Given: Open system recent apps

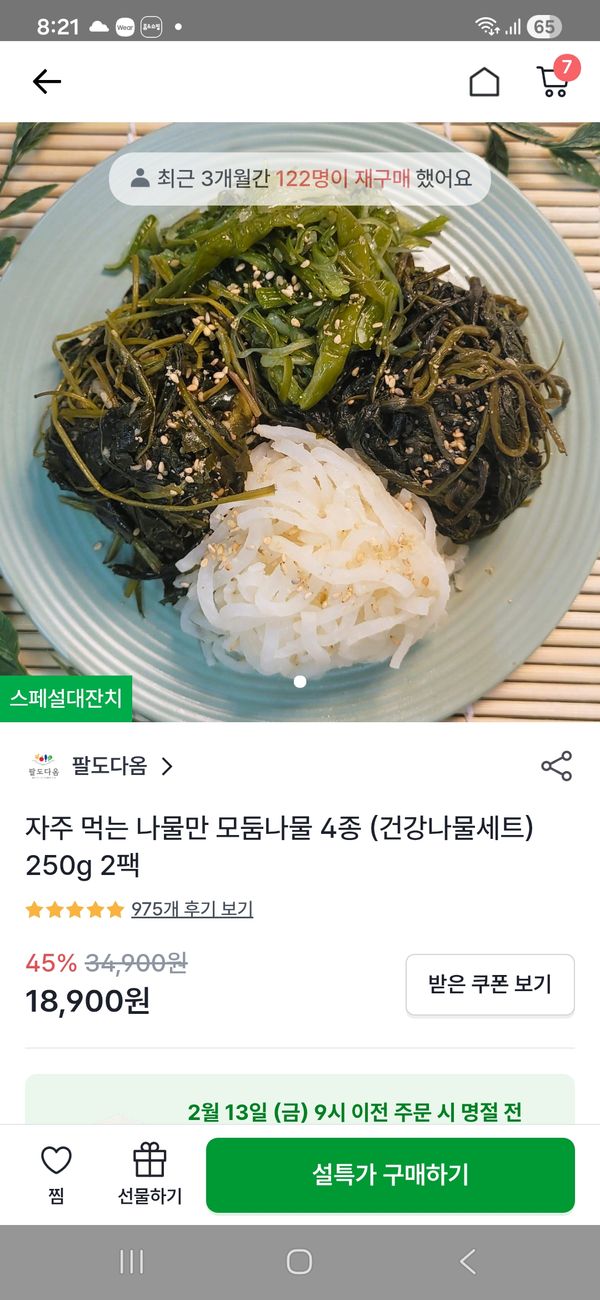Looking at the screenshot, I should point(132,1262).
